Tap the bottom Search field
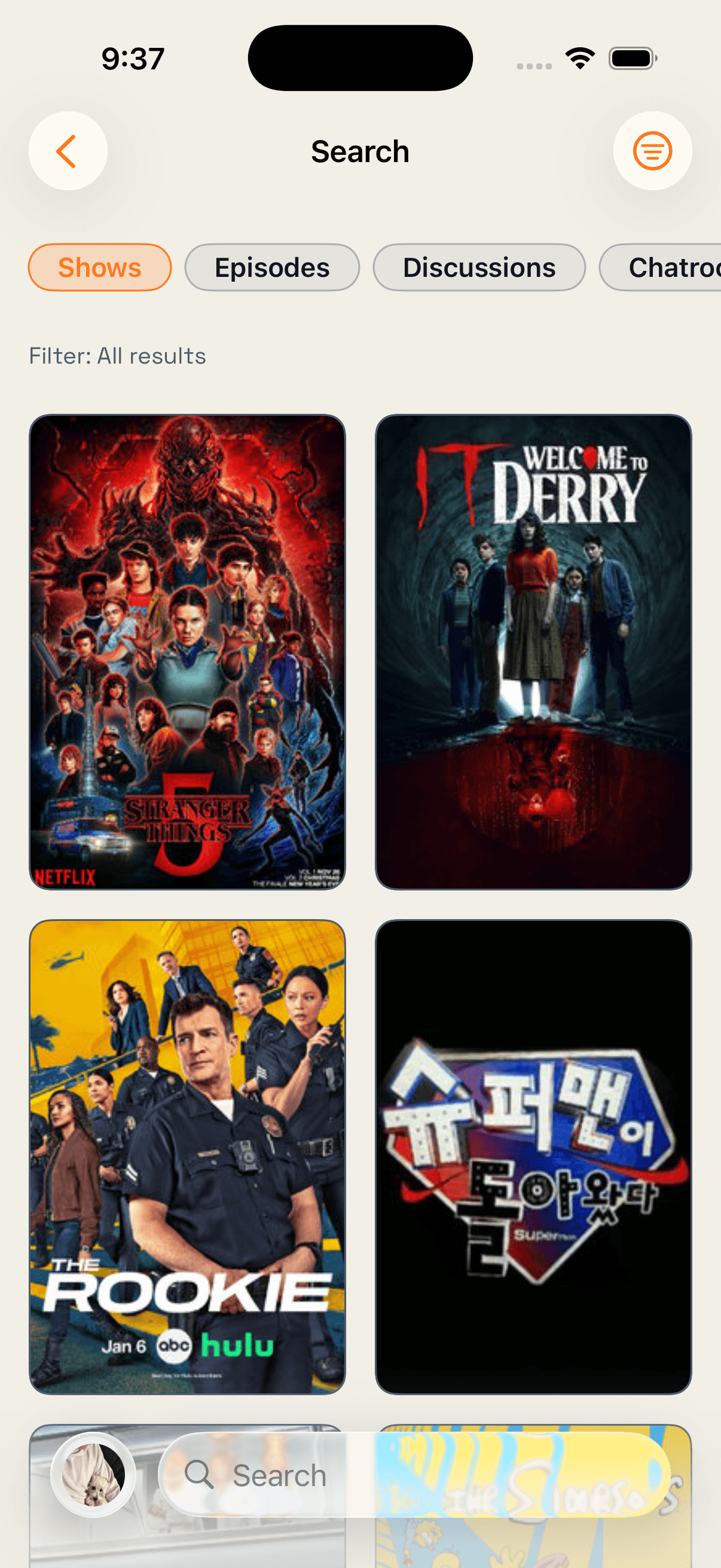Image resolution: width=721 pixels, height=1568 pixels. (414, 1475)
